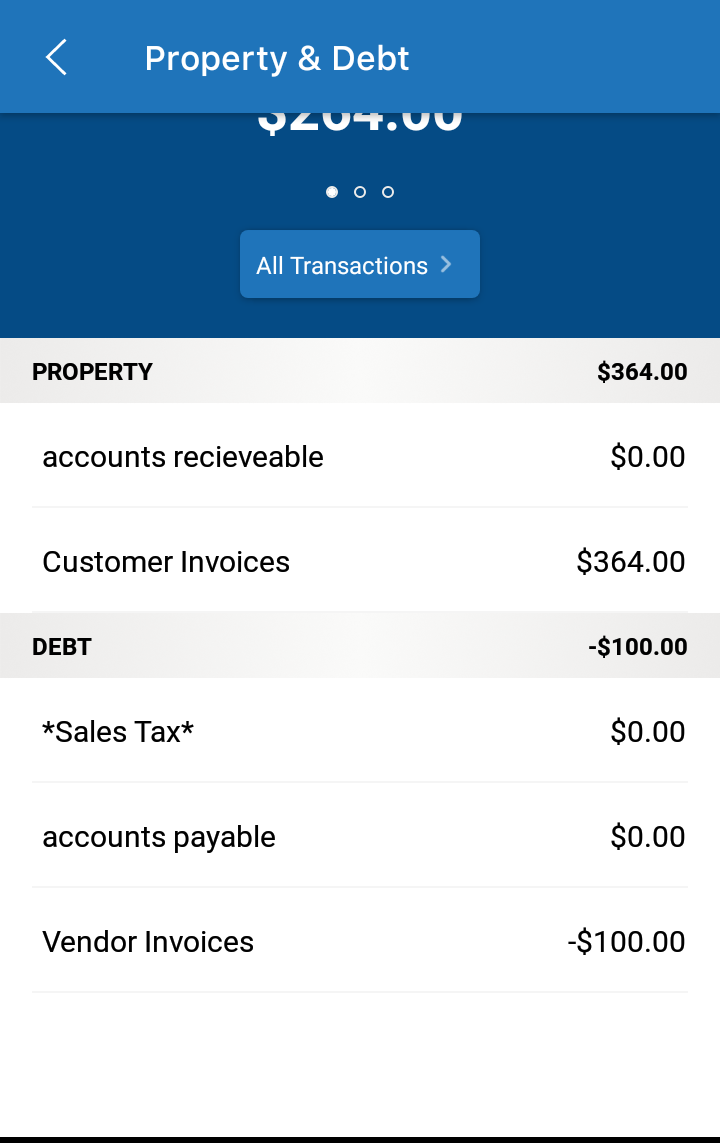Open the Vendor Invoices account

click(360, 941)
